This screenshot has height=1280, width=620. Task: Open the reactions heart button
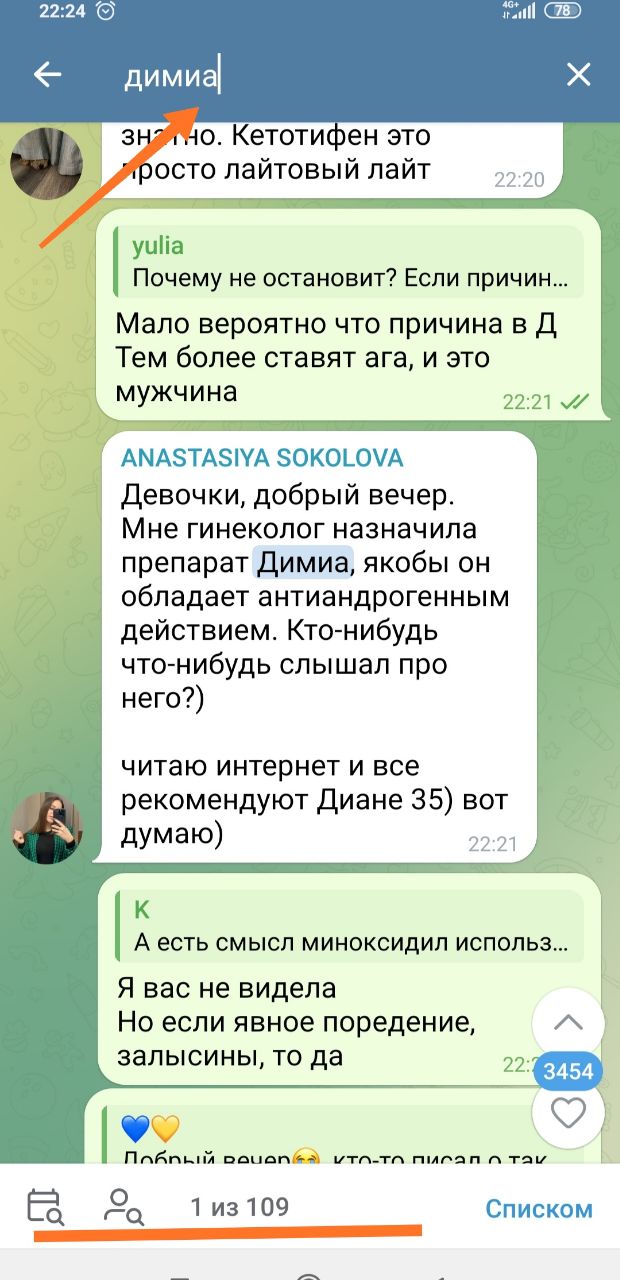pyautogui.click(x=568, y=1112)
